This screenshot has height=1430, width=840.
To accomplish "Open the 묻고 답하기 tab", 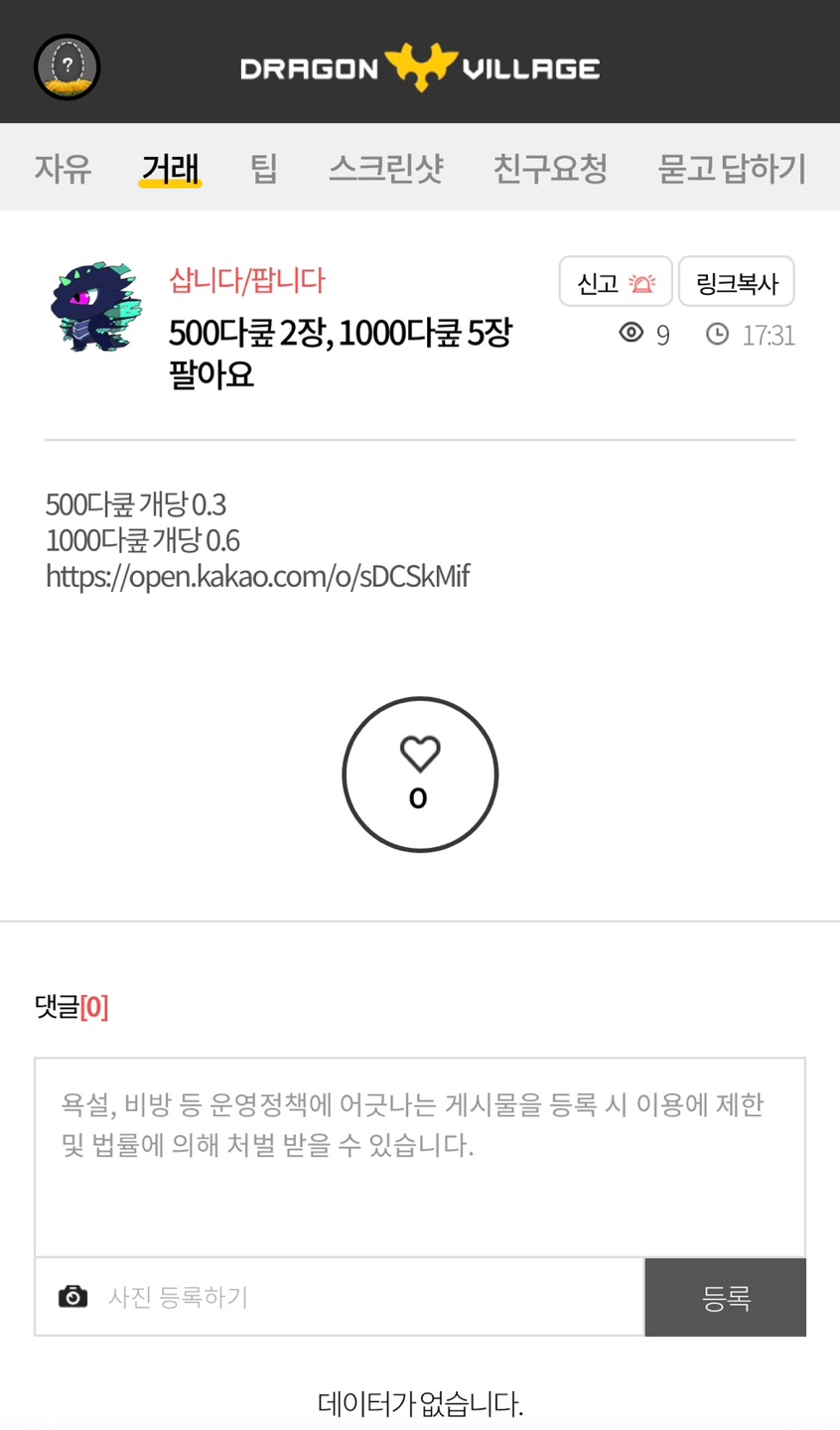I will tap(732, 168).
